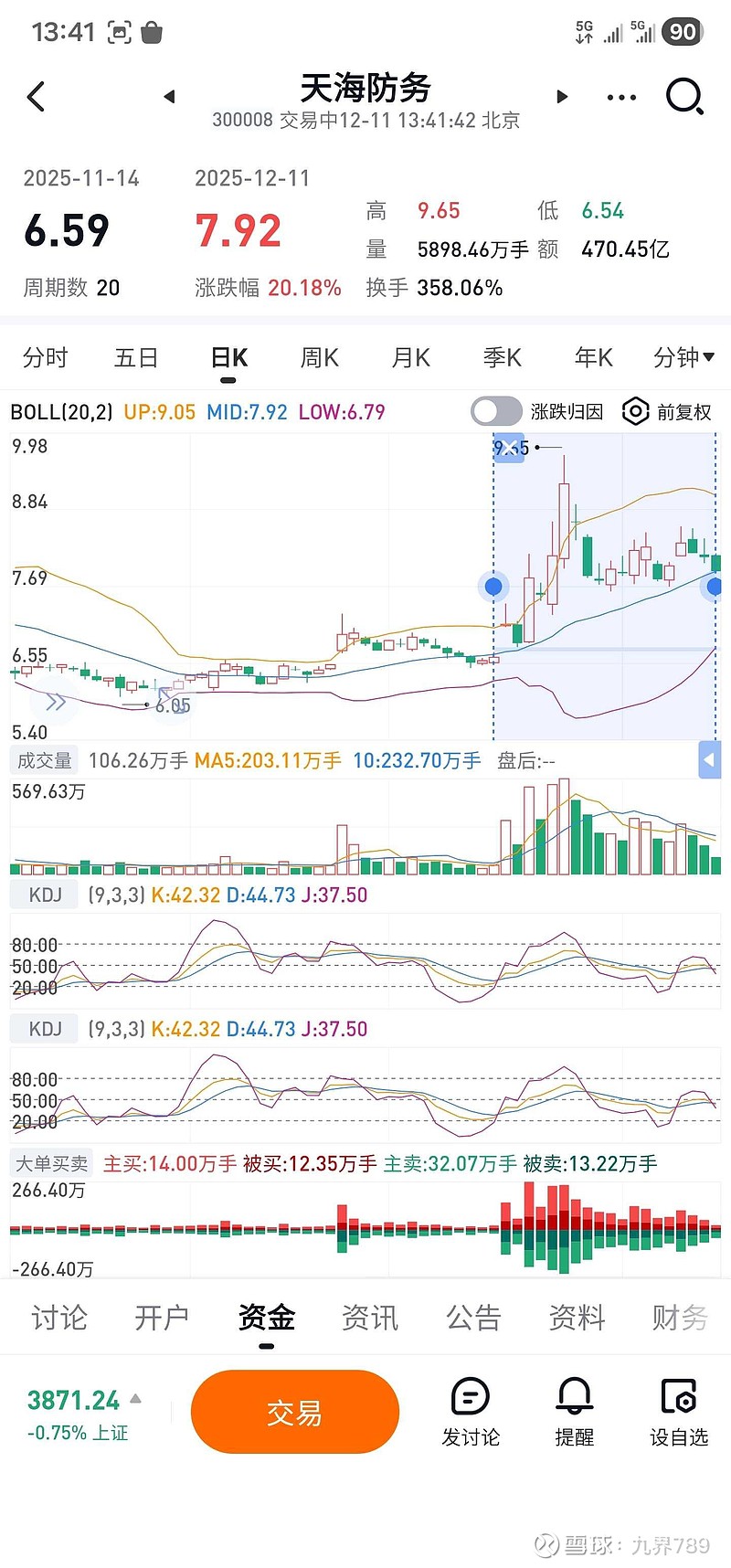View the 月K chart

click(410, 357)
